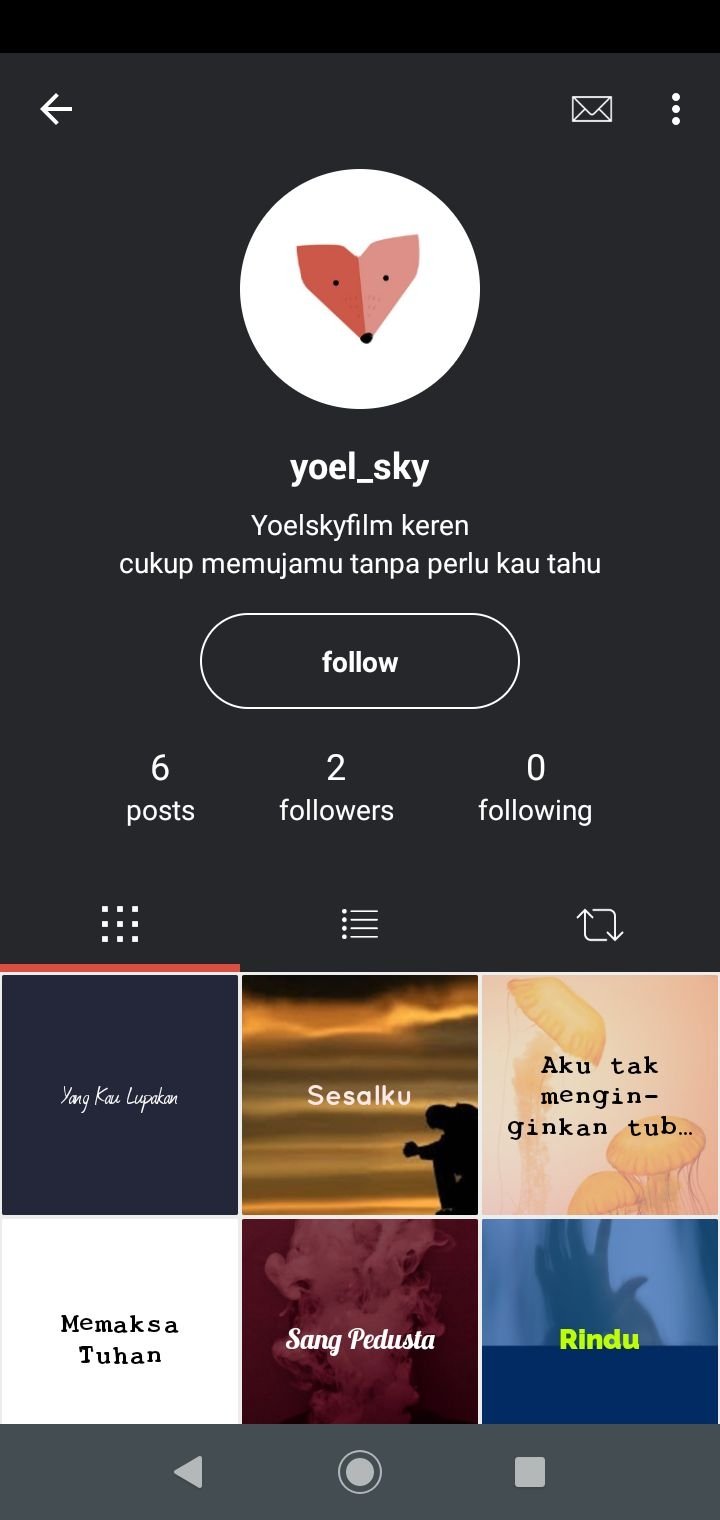Switch to the reposts tab
The height and width of the screenshot is (1520, 720).
[600, 924]
